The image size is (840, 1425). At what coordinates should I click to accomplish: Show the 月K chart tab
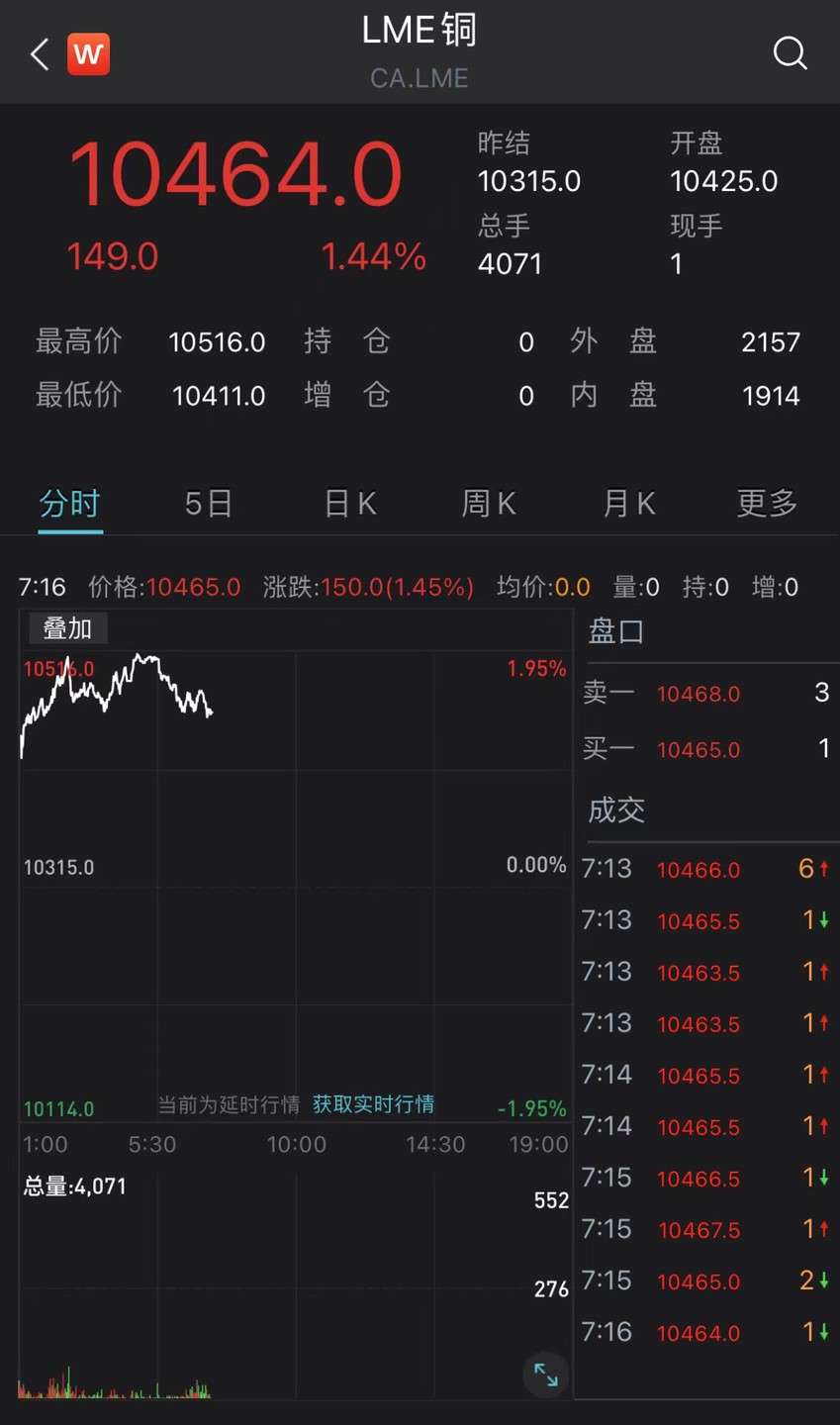[629, 504]
